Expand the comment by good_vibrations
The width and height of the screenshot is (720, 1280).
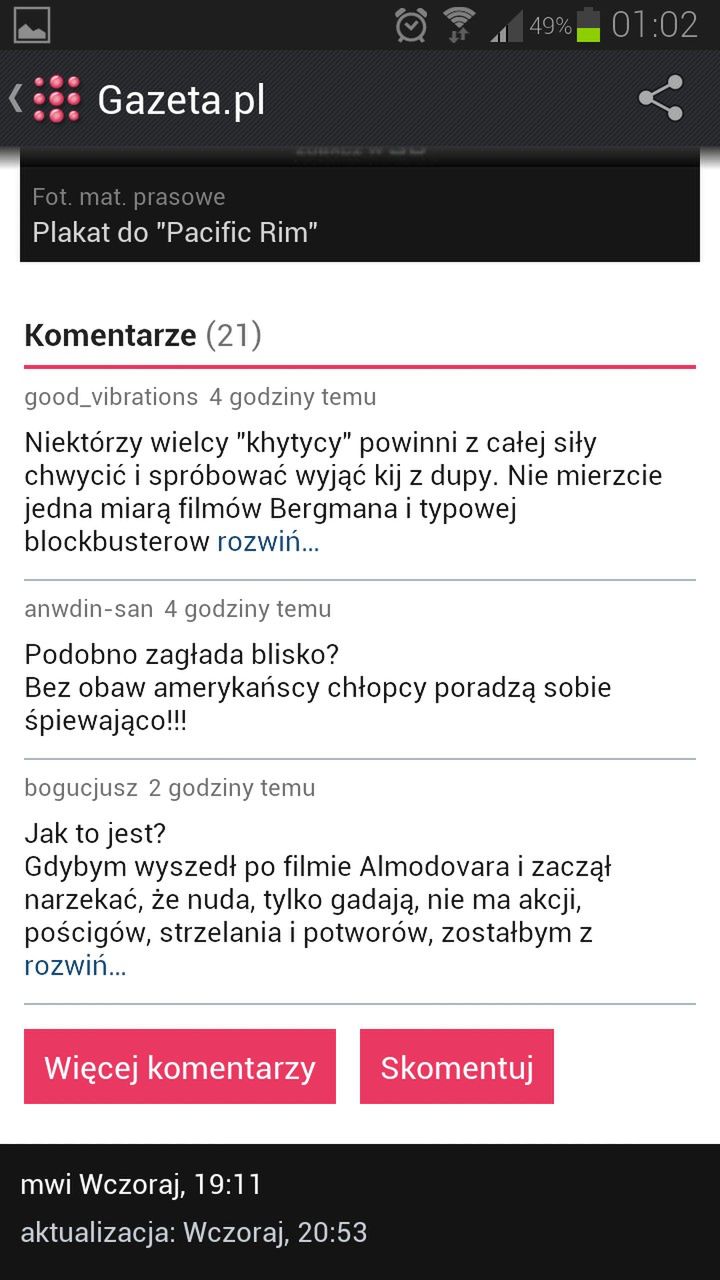point(268,543)
